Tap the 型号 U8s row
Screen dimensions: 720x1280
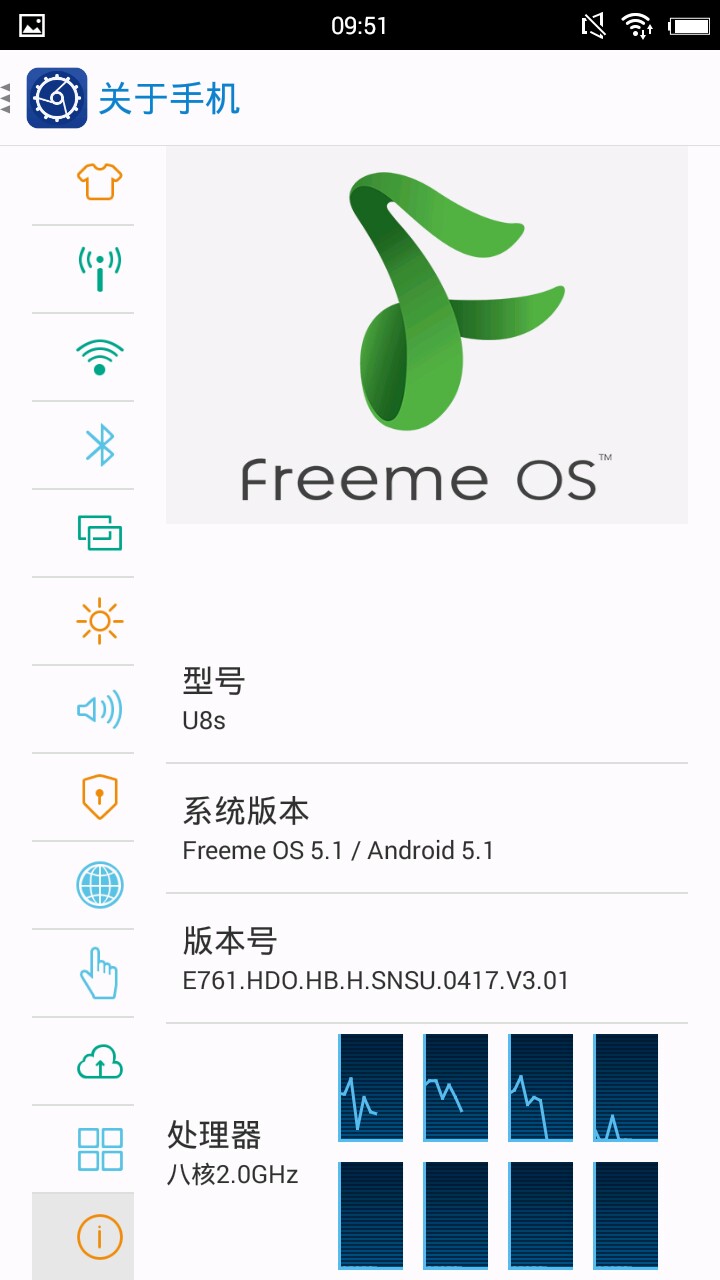[x=426, y=700]
